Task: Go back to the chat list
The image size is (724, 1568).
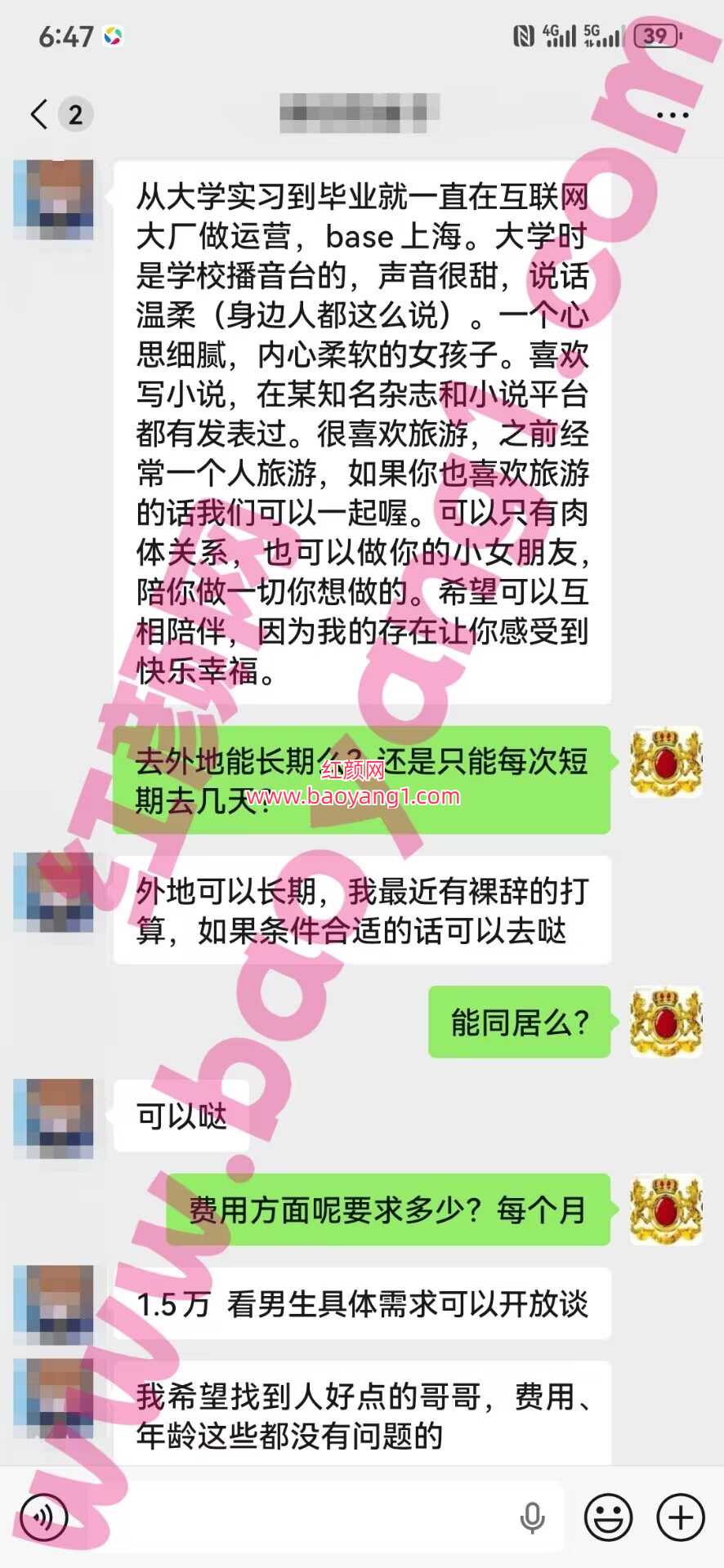Action: pos(39,114)
